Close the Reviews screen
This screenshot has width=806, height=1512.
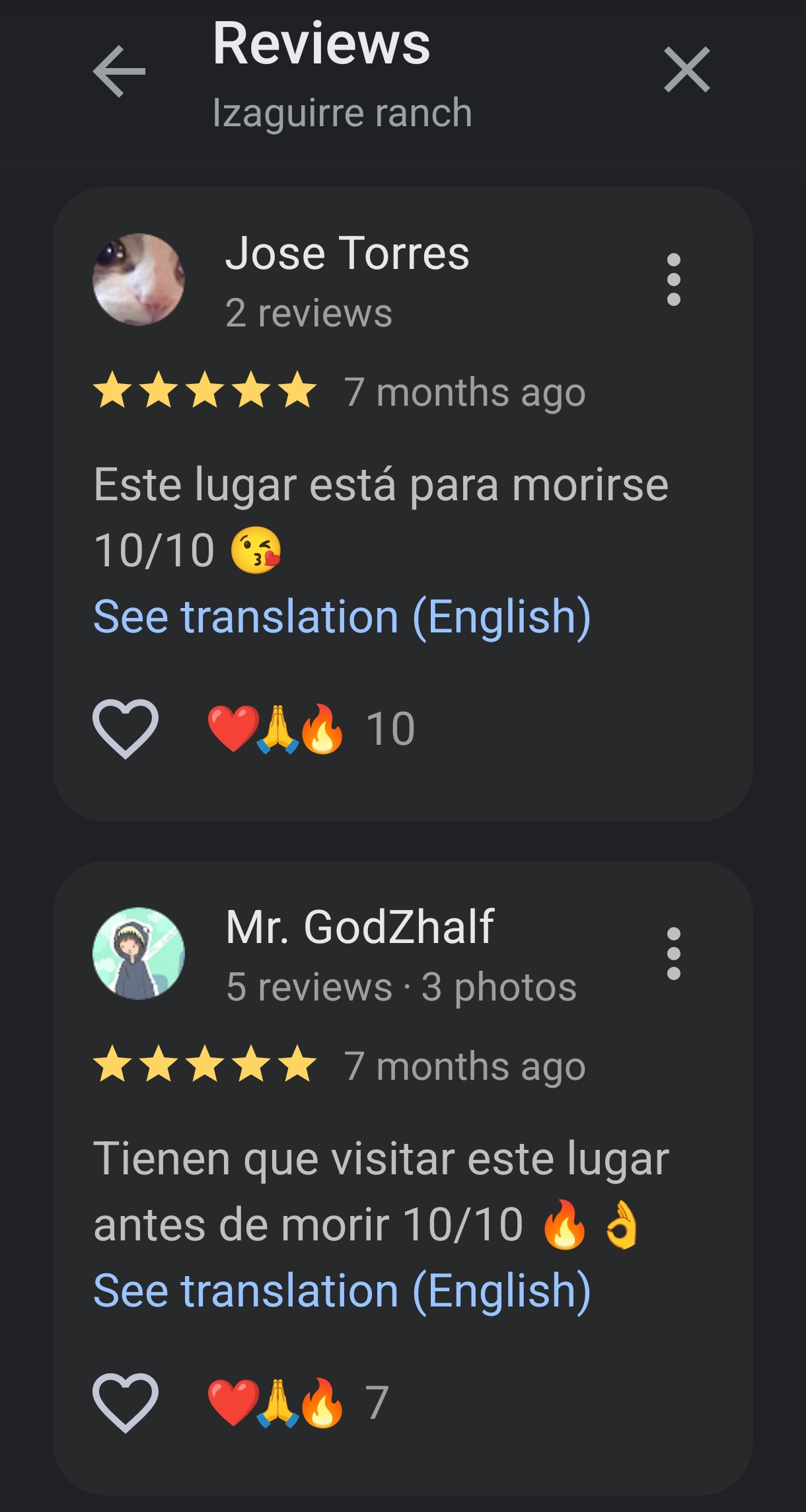(686, 69)
